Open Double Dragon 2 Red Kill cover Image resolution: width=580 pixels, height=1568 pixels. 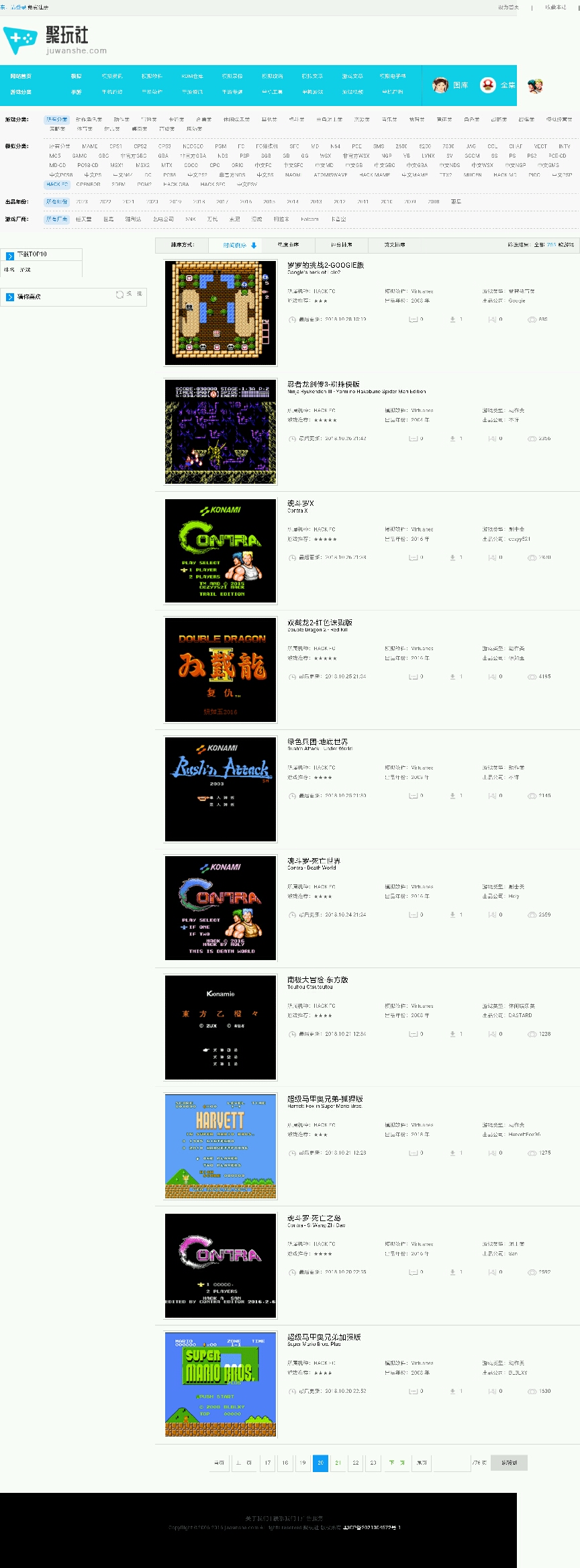click(x=220, y=670)
